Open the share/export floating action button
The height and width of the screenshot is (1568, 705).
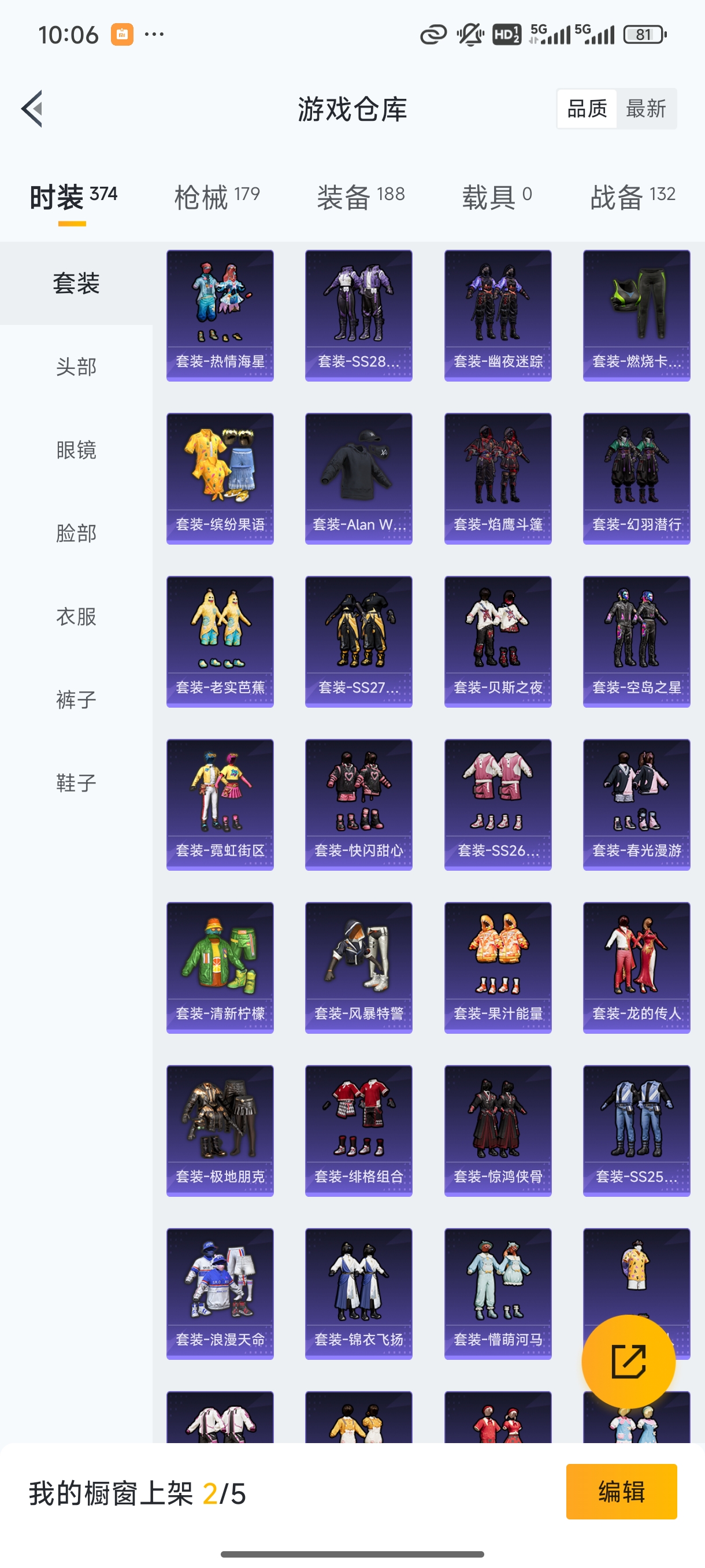tap(629, 1362)
